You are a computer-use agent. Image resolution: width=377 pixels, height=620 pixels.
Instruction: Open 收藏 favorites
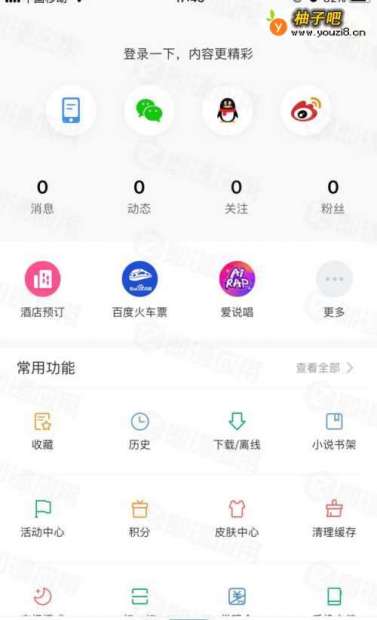pyautogui.click(x=42, y=431)
